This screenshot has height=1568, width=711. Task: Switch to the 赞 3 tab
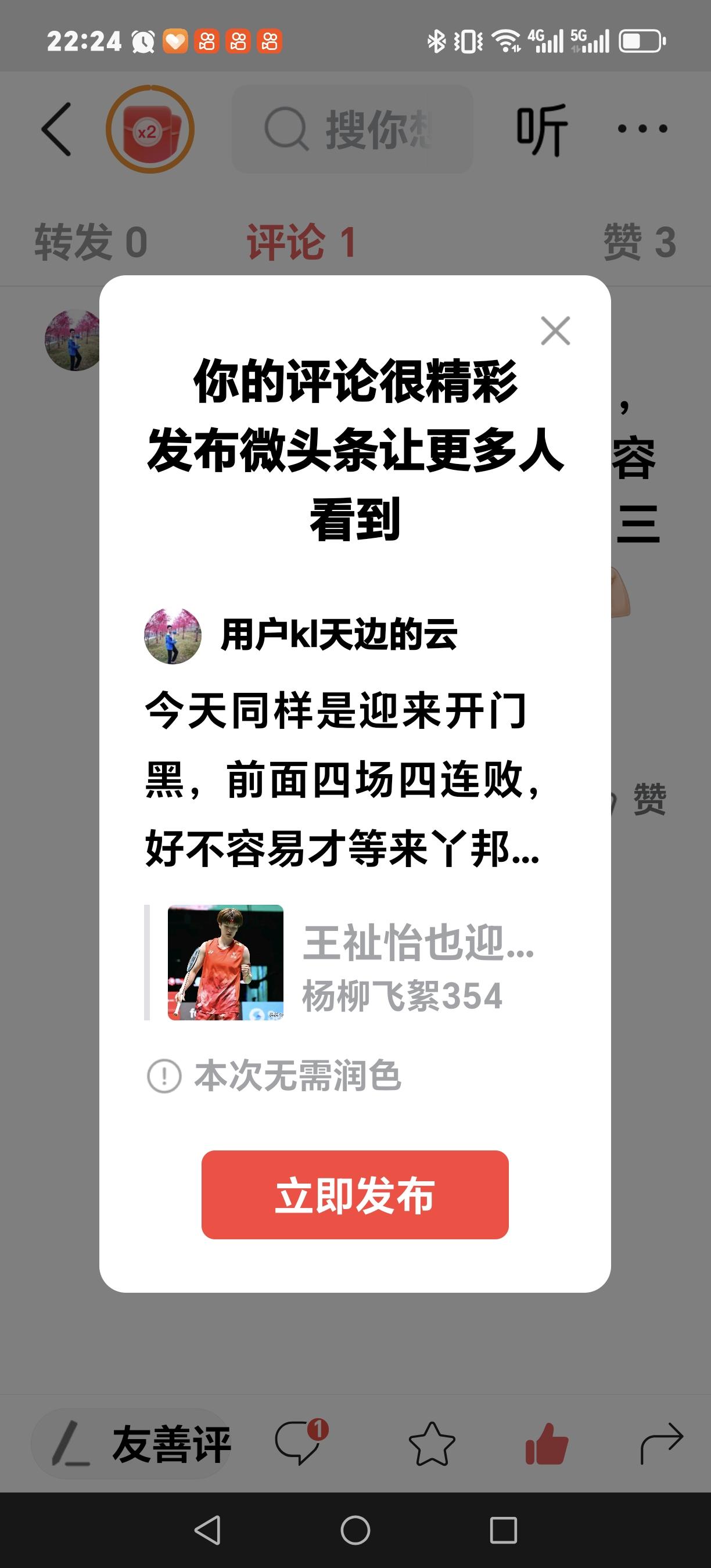(x=639, y=241)
